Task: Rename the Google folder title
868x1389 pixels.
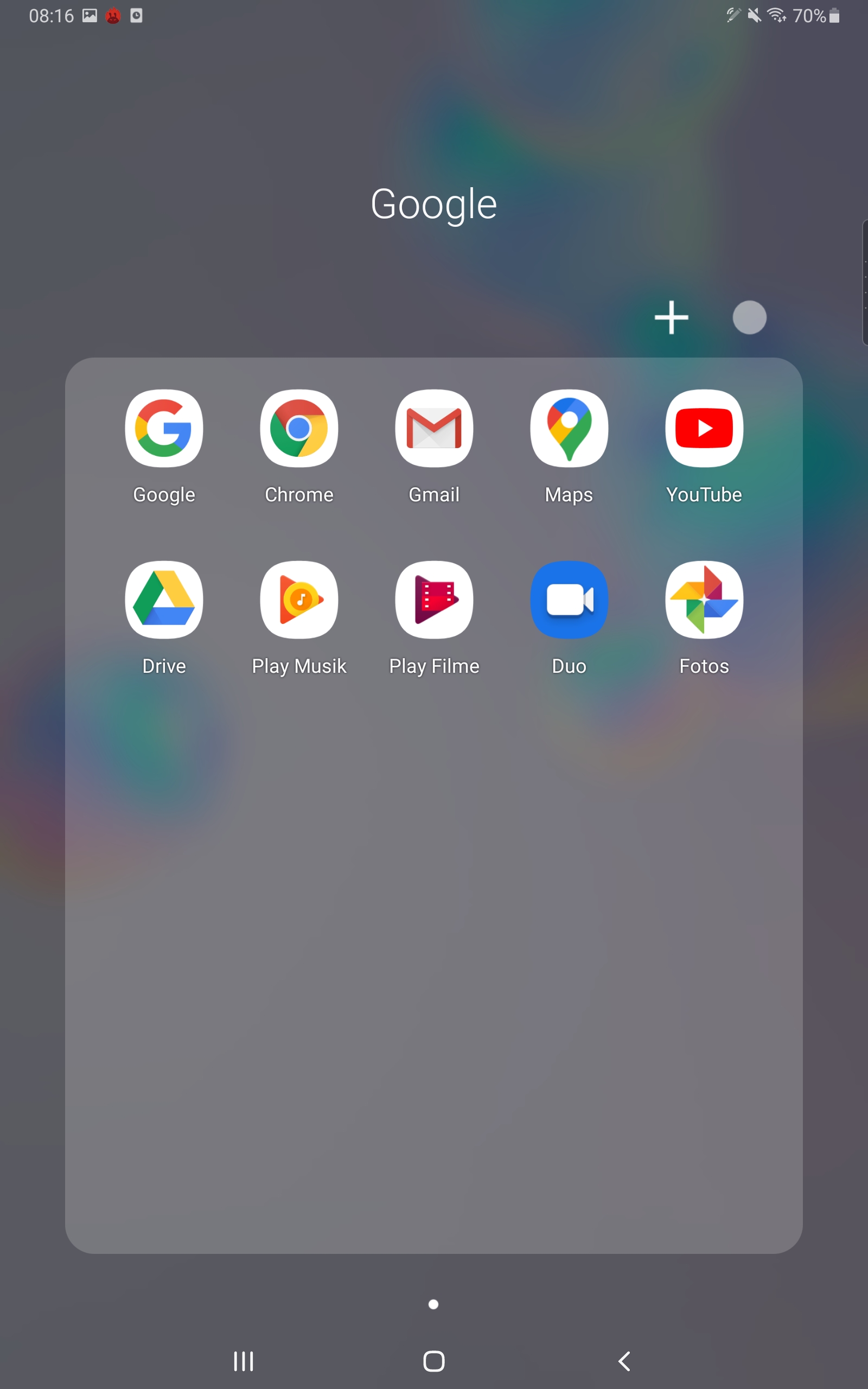Action: pyautogui.click(x=434, y=205)
